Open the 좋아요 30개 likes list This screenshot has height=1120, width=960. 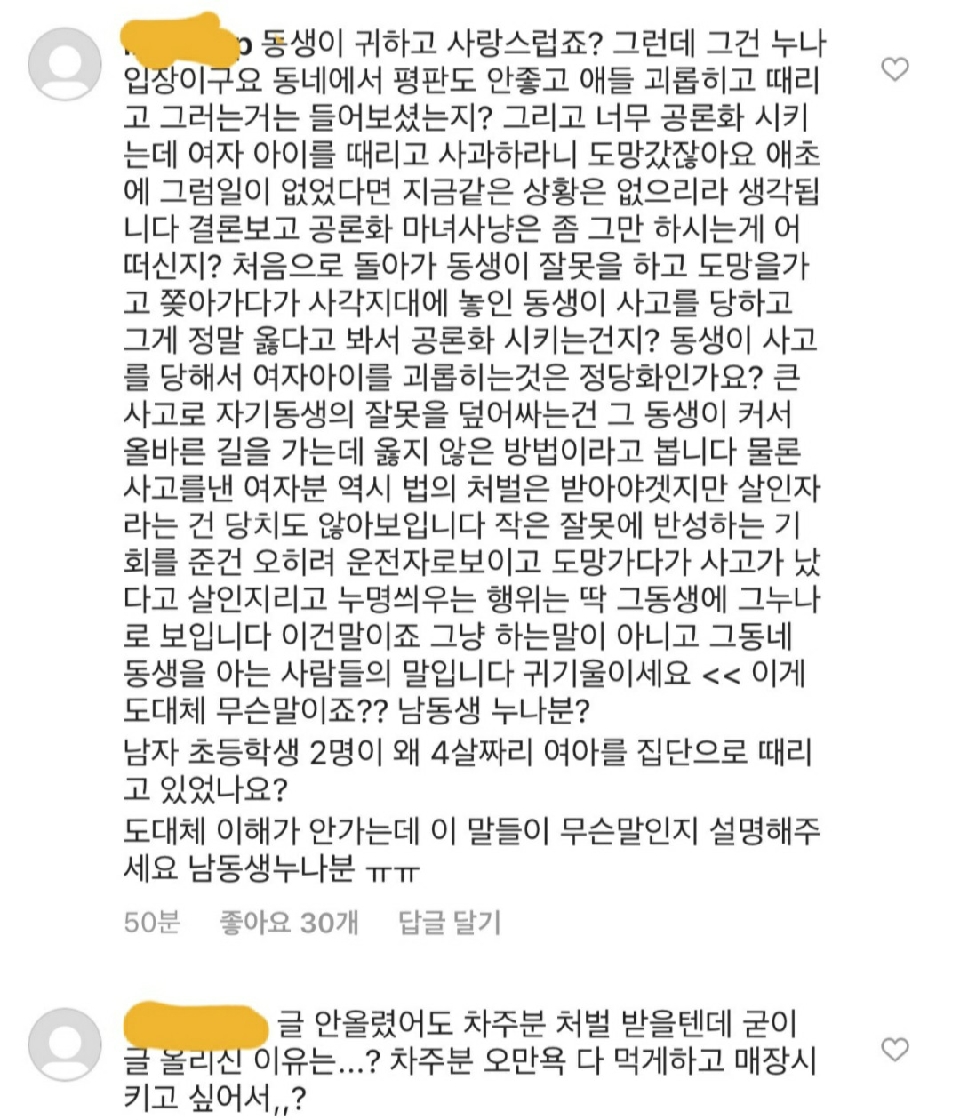288,922
